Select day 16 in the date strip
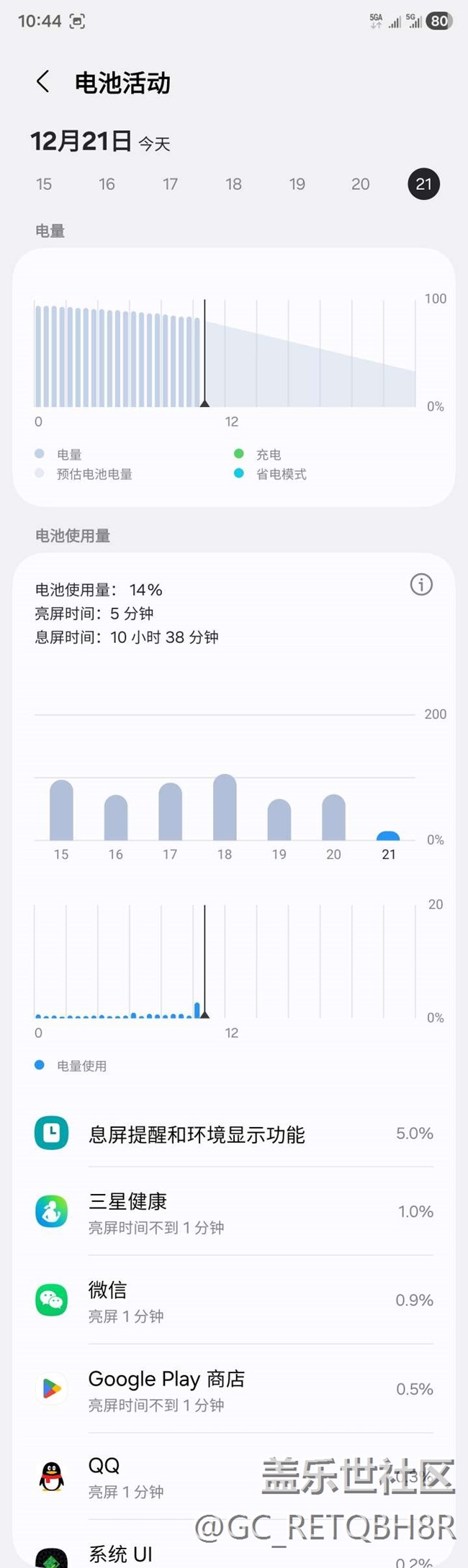This screenshot has width=468, height=1568. (107, 184)
